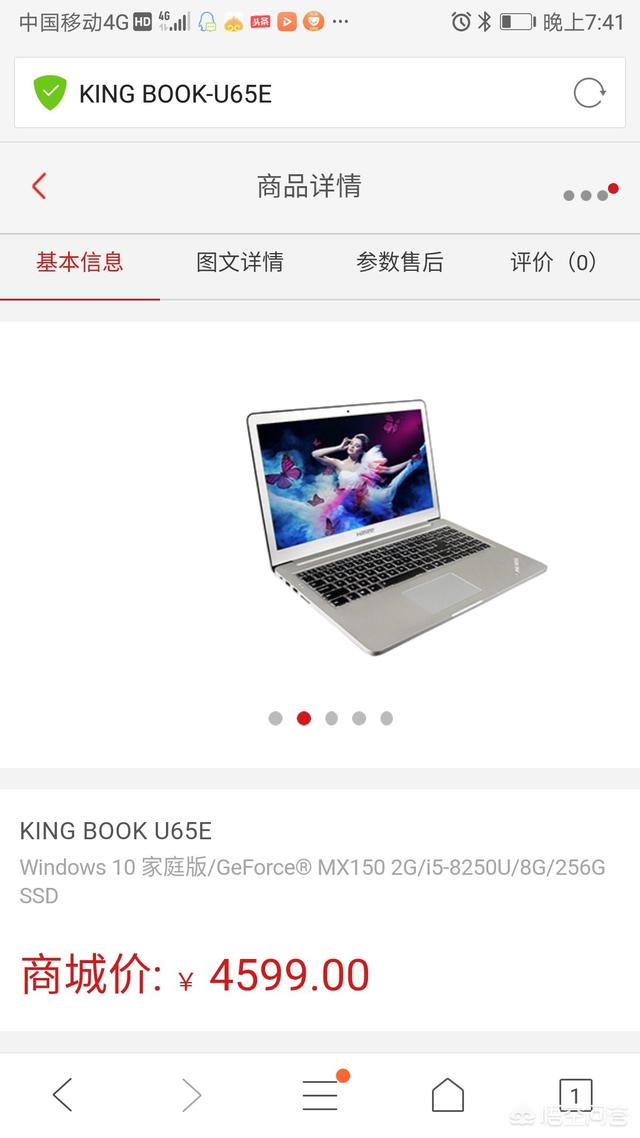Open the browser tabs switcher
640x1138 pixels.
coord(575,1094)
